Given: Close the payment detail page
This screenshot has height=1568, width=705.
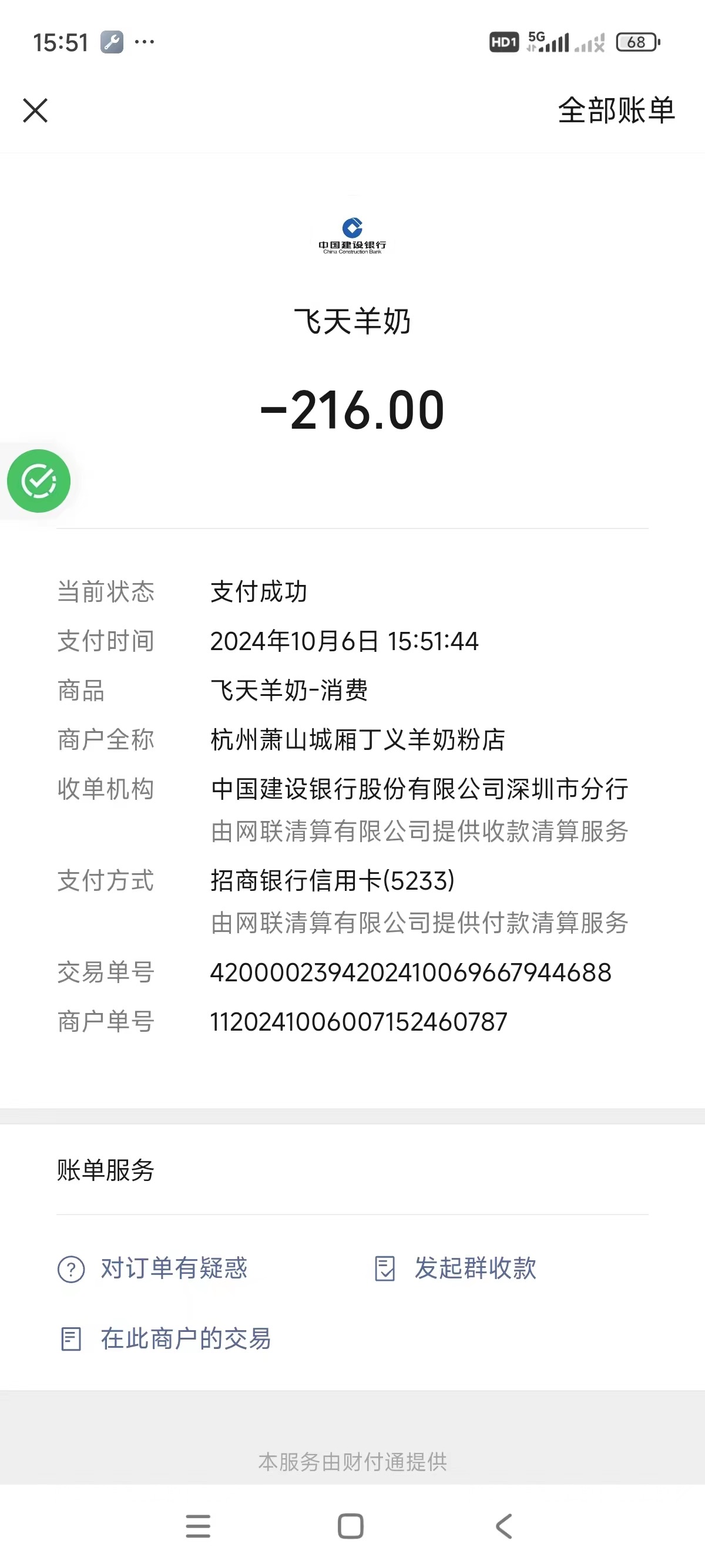Looking at the screenshot, I should (x=35, y=111).
